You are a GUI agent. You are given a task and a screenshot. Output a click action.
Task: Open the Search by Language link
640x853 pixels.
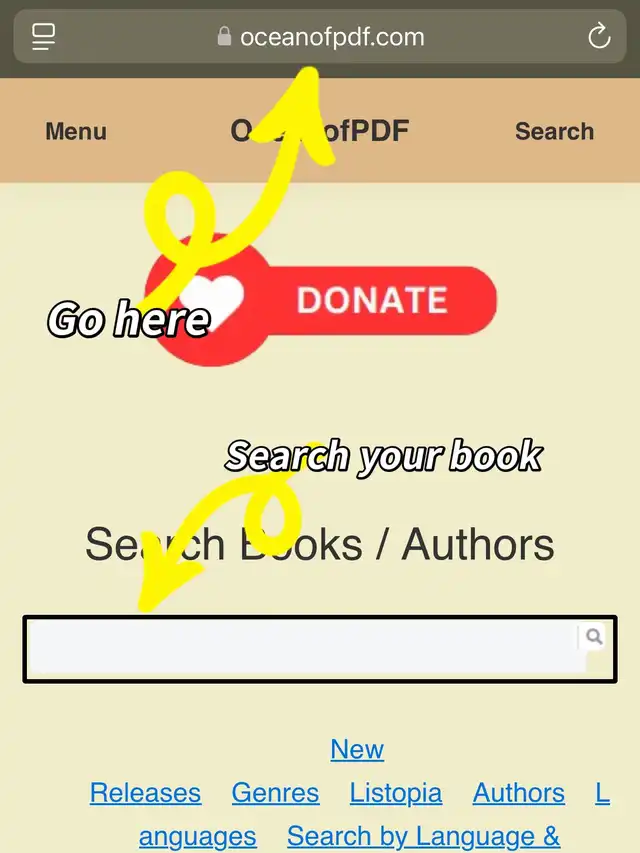click(422, 835)
